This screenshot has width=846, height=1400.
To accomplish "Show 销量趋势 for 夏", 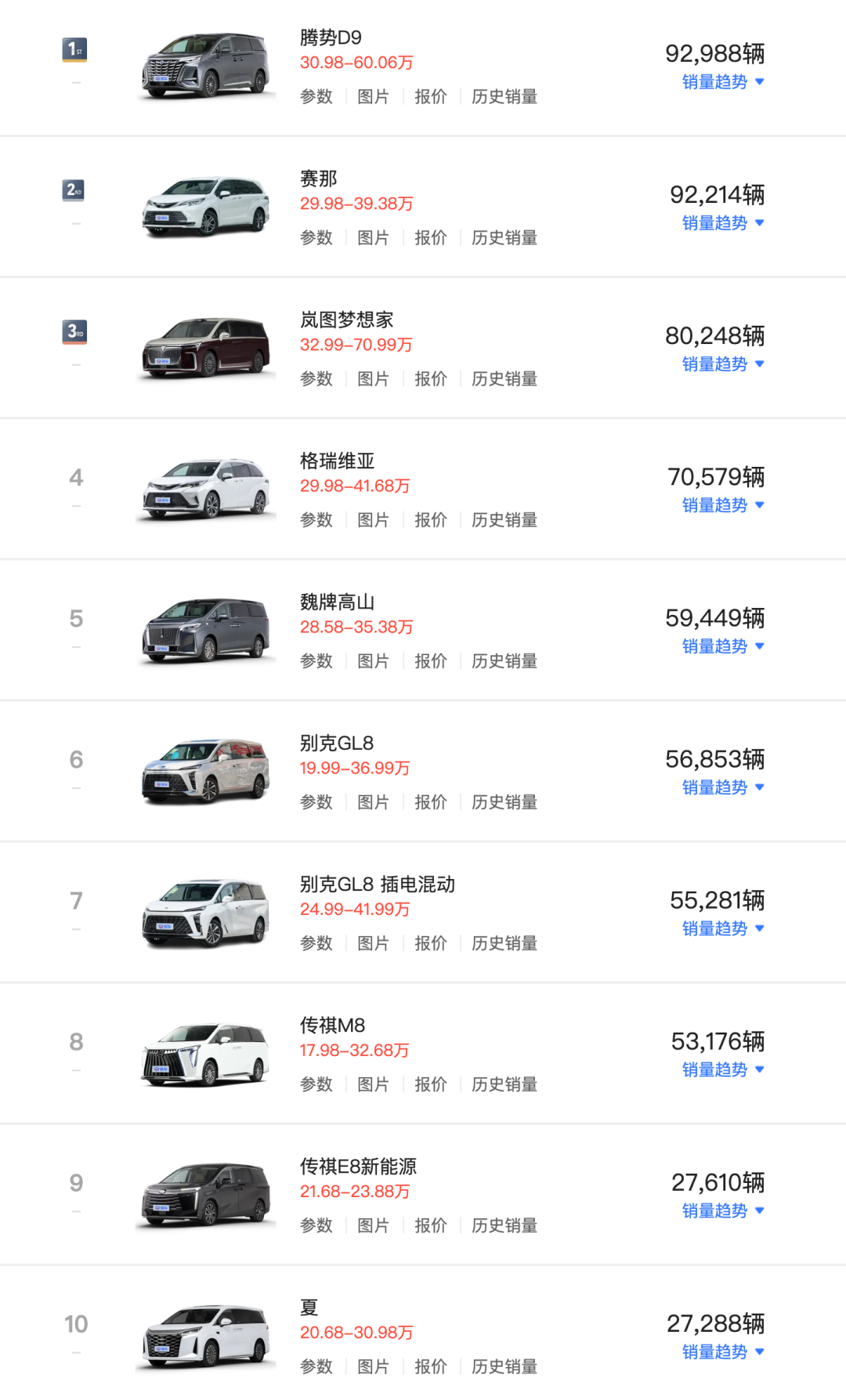I will tap(715, 1351).
